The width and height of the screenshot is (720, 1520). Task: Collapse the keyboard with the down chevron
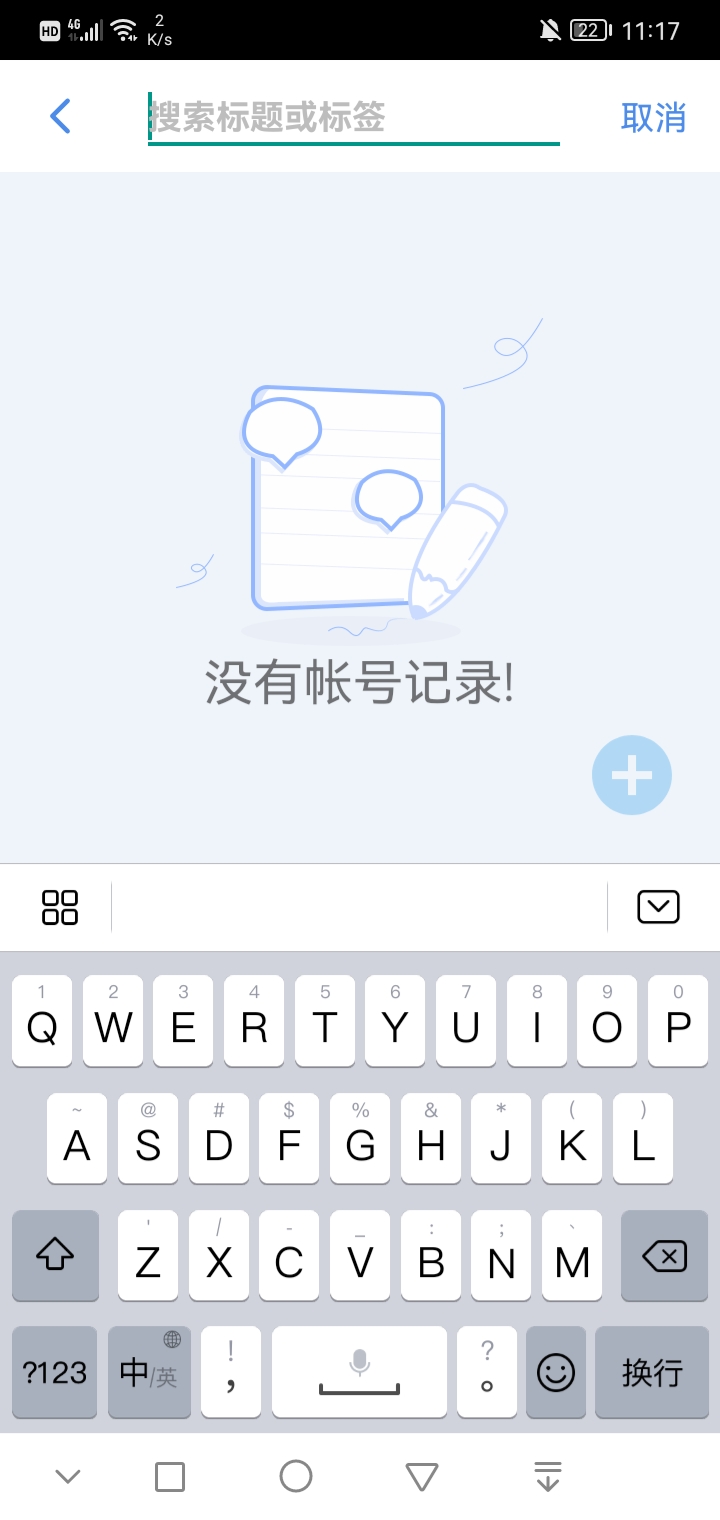click(x=658, y=907)
